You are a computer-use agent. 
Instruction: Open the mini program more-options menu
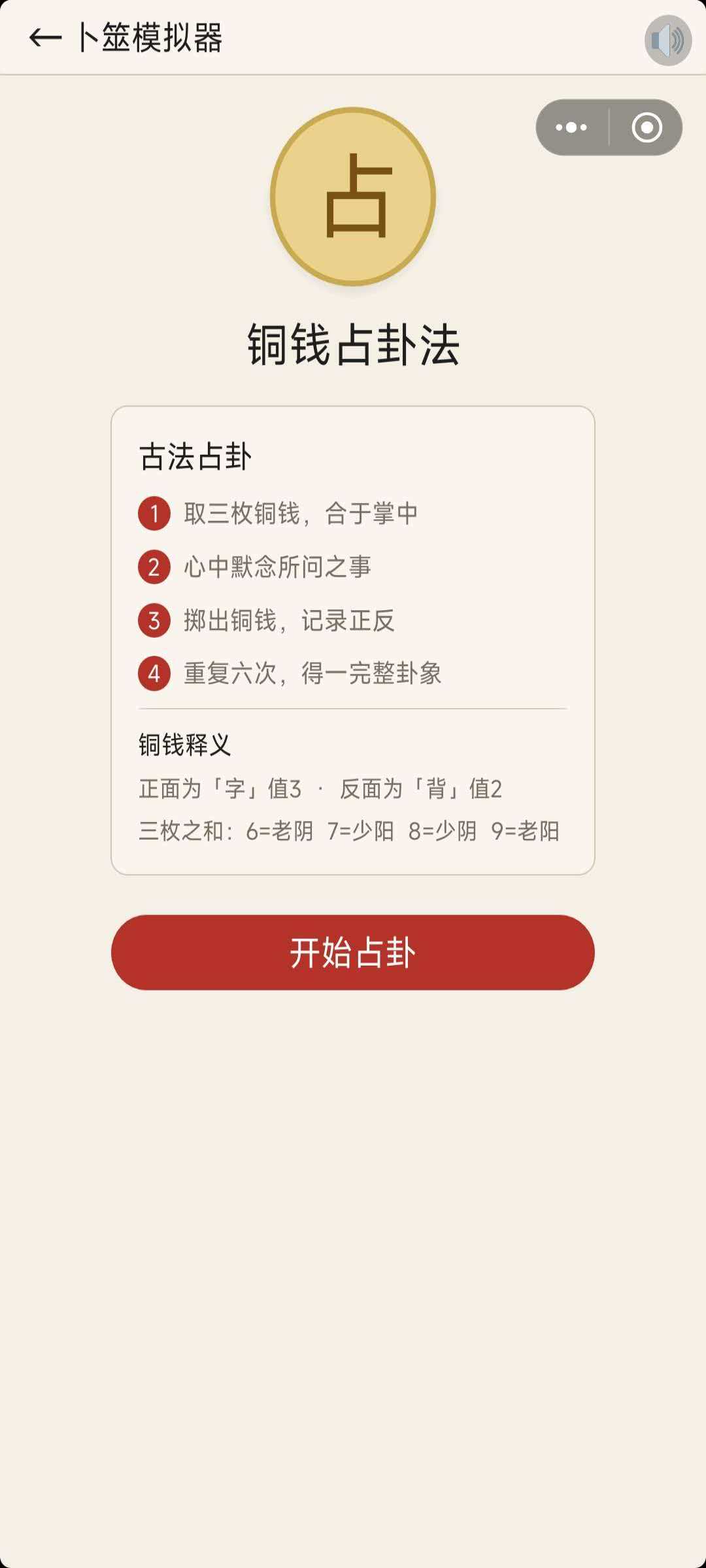pos(571,127)
